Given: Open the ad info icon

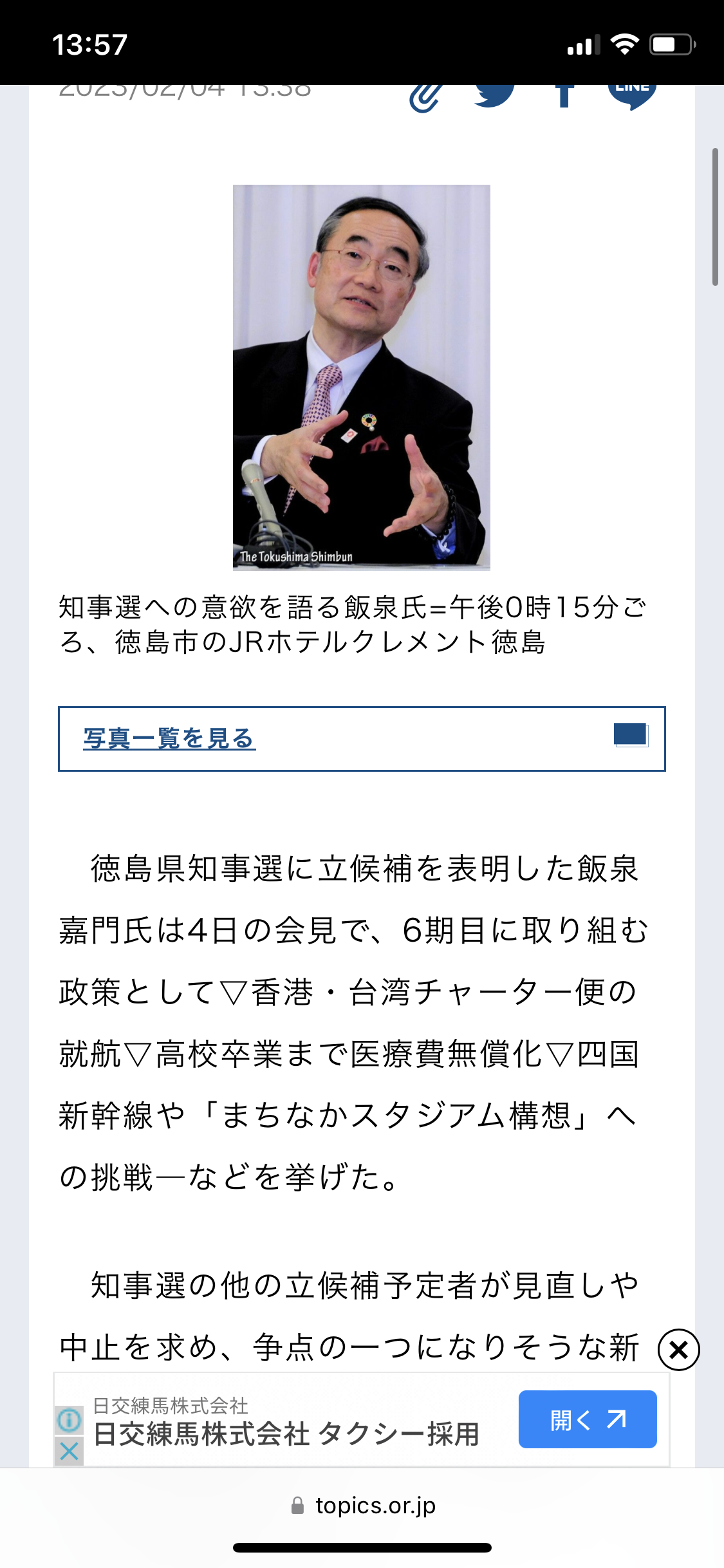Looking at the screenshot, I should coord(69,1419).
